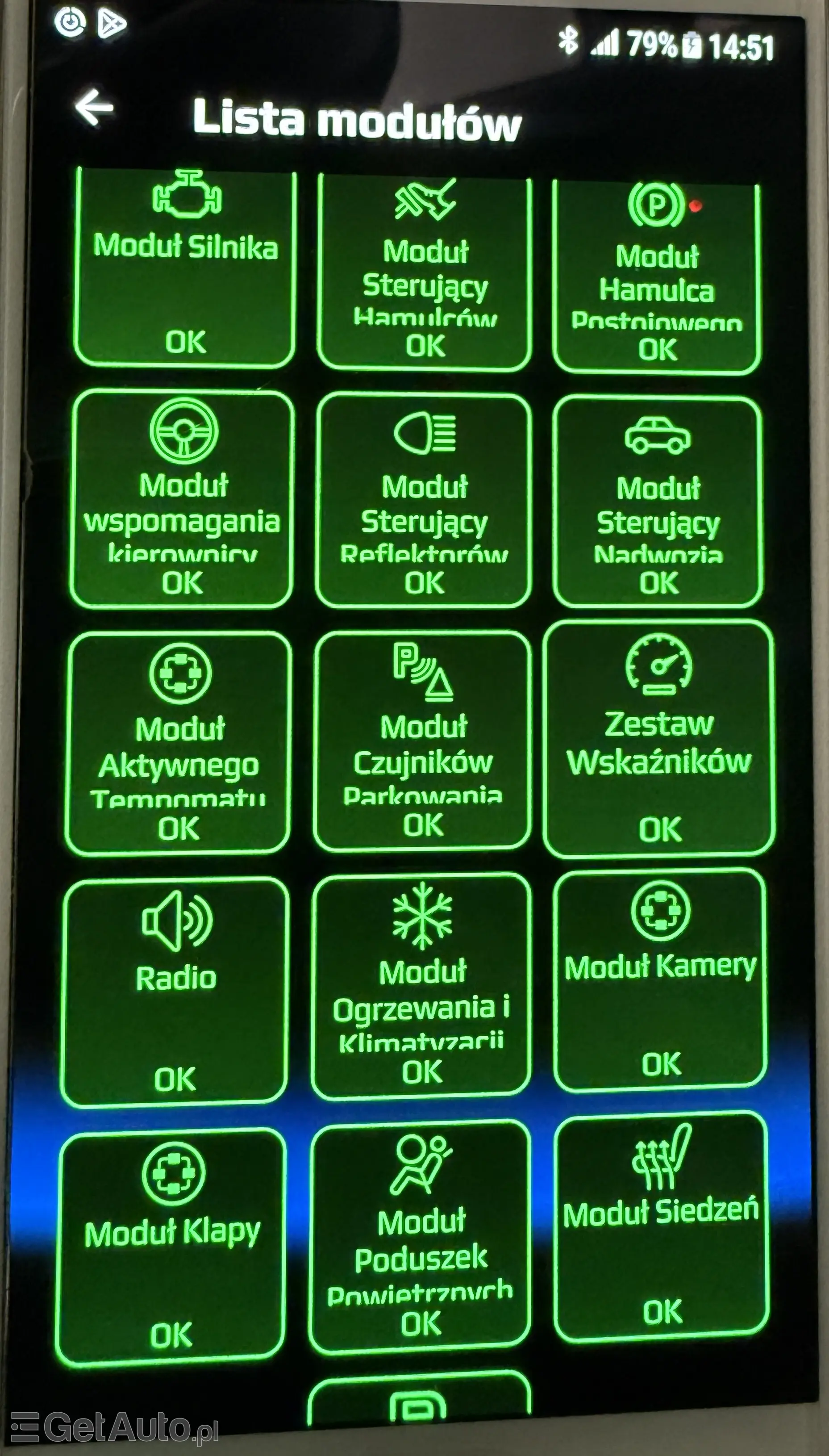
Task: Open the Moduł Silnika tile
Action: [x=184, y=268]
